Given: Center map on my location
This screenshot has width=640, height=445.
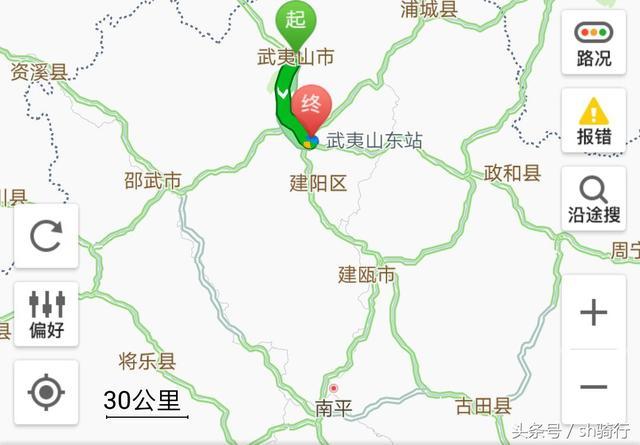Looking at the screenshot, I should [46, 391].
